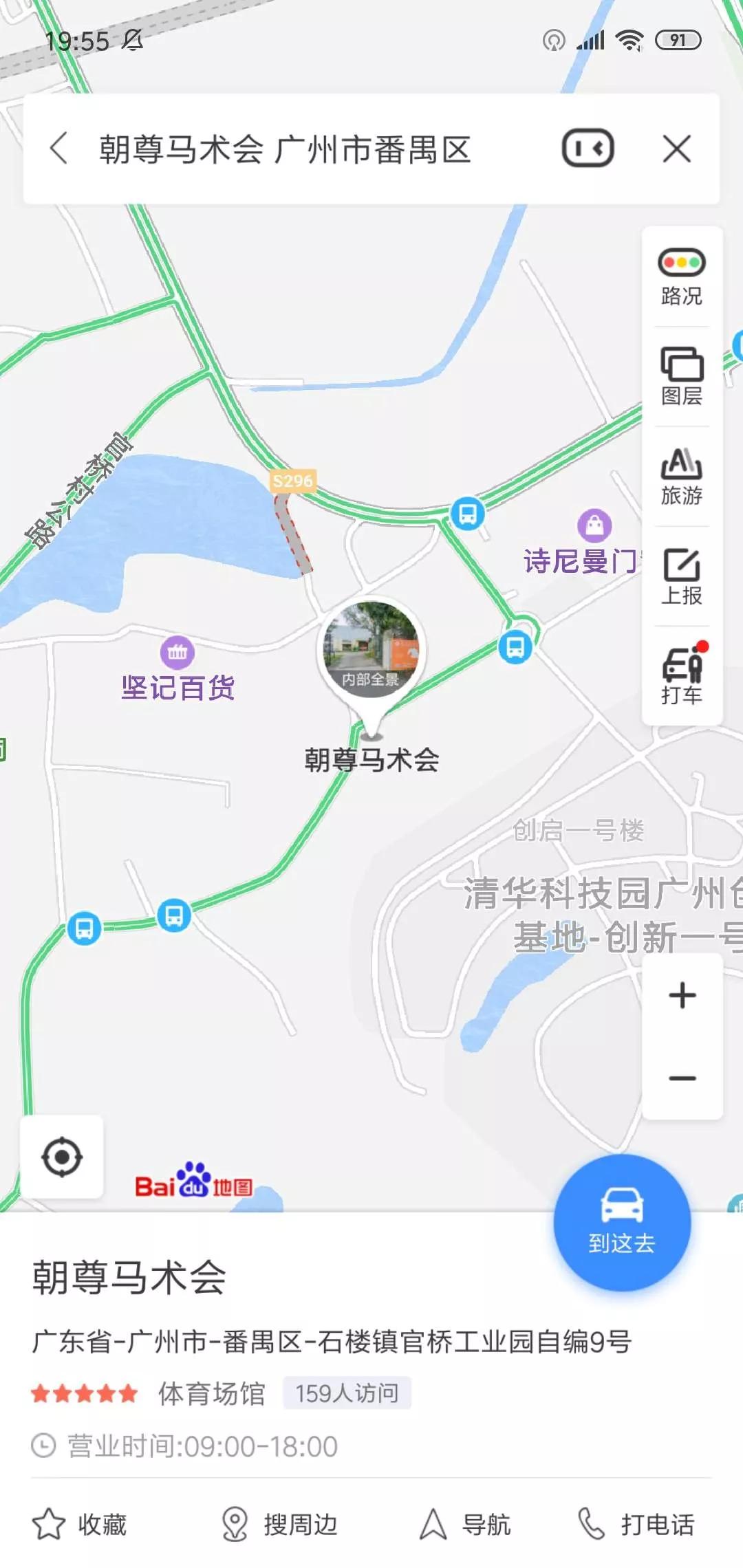
Task: Add 朝尊马术会 to 收藏 favorites
Action: 80,1524
